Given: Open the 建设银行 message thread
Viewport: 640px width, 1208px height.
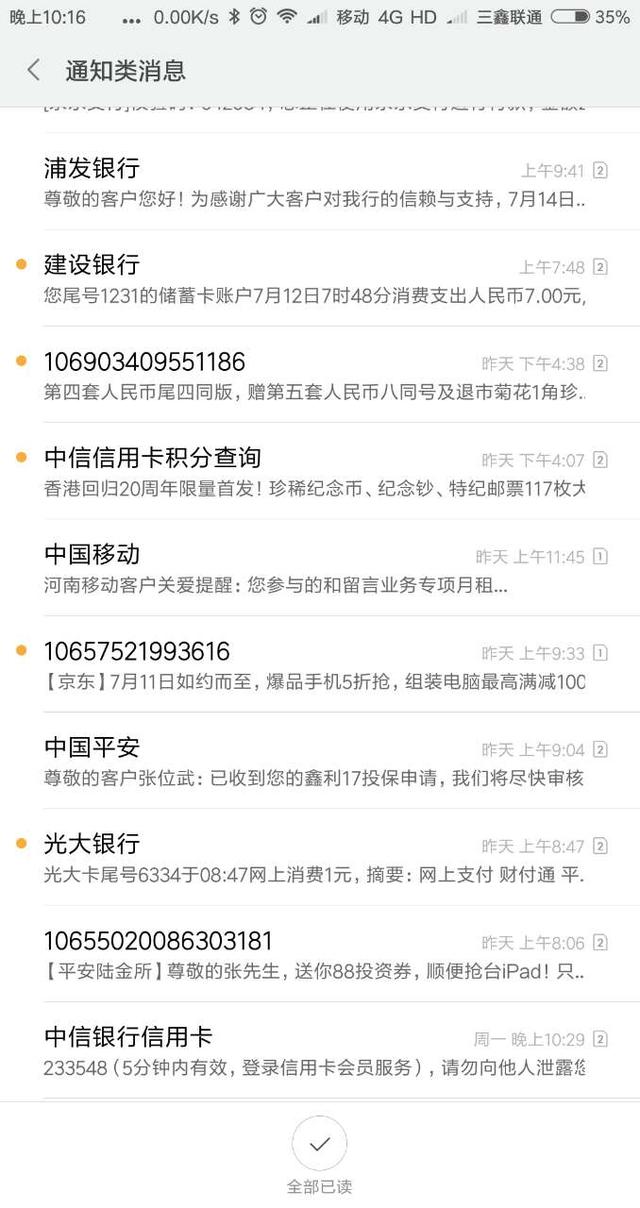Looking at the screenshot, I should (320, 278).
